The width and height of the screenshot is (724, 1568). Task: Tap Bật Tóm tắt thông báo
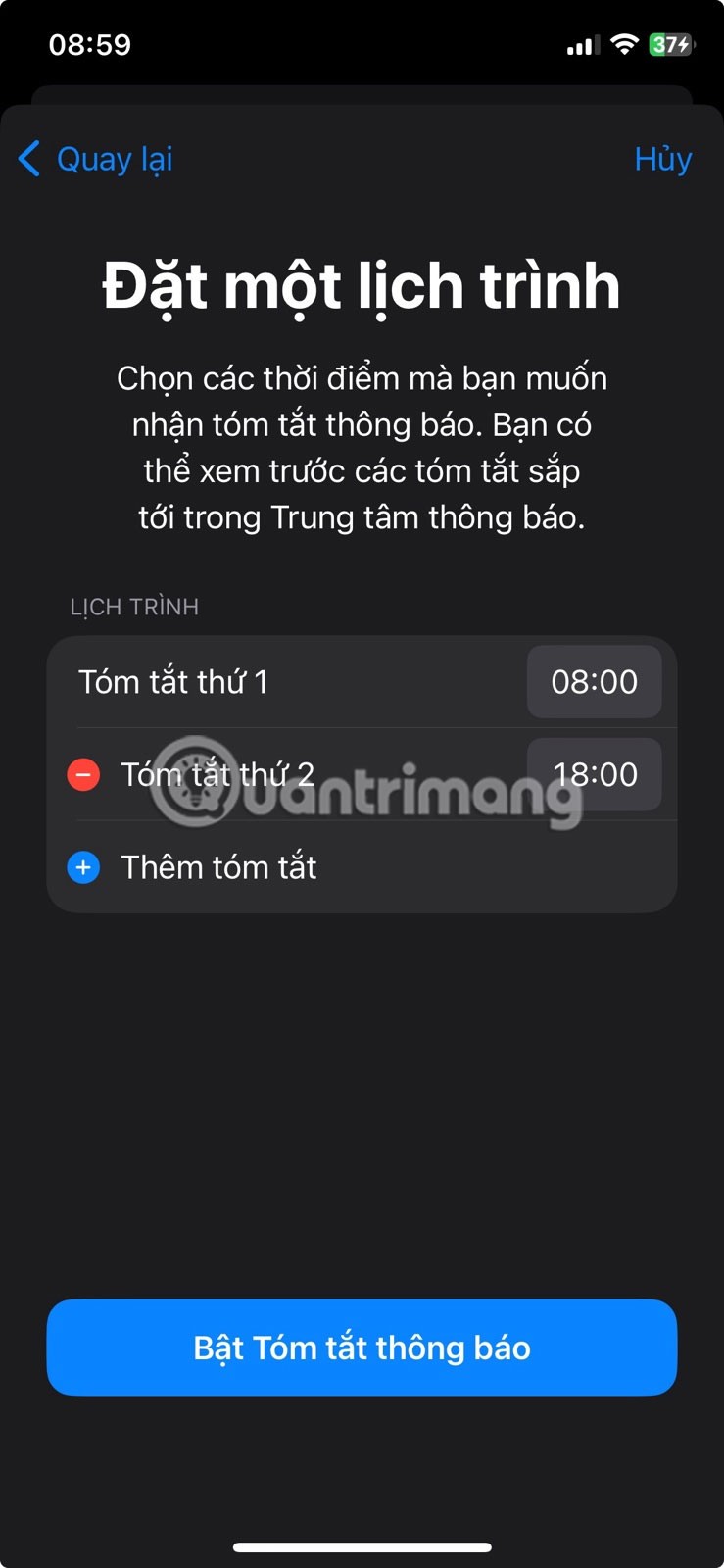(362, 1347)
